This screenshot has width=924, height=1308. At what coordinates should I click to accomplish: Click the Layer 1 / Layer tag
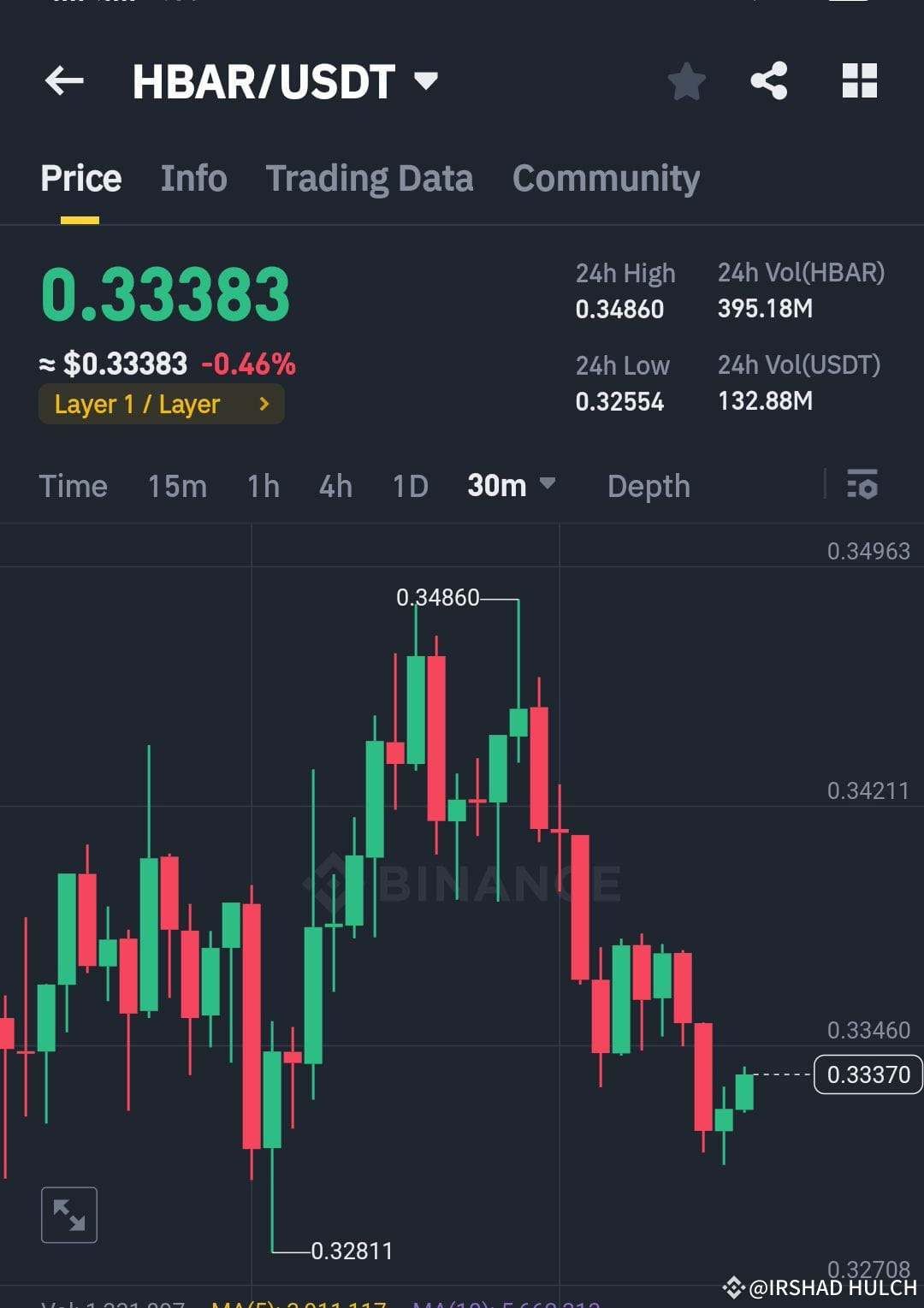click(137, 404)
